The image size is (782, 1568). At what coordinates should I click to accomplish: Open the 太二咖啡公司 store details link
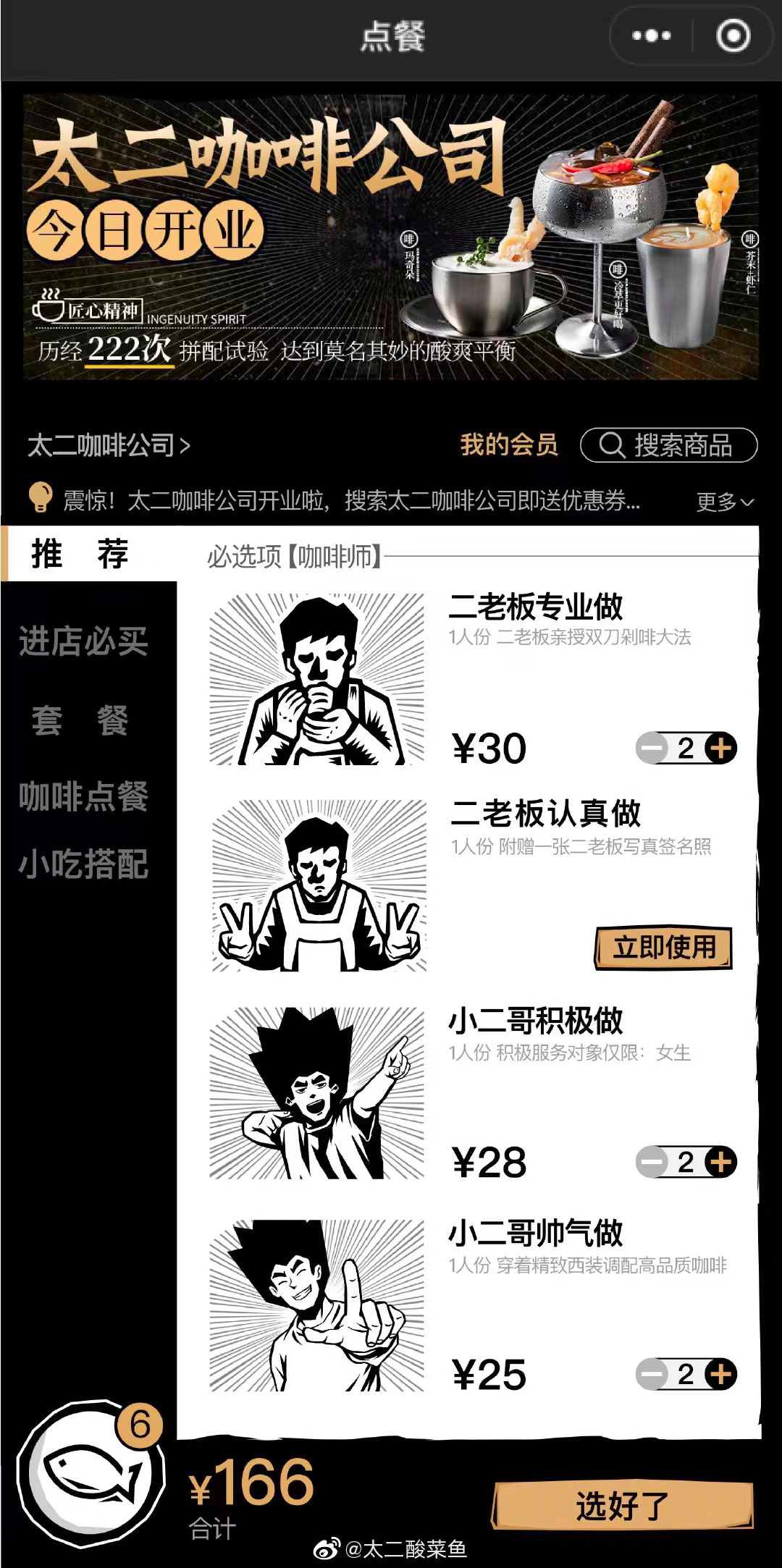[109, 445]
